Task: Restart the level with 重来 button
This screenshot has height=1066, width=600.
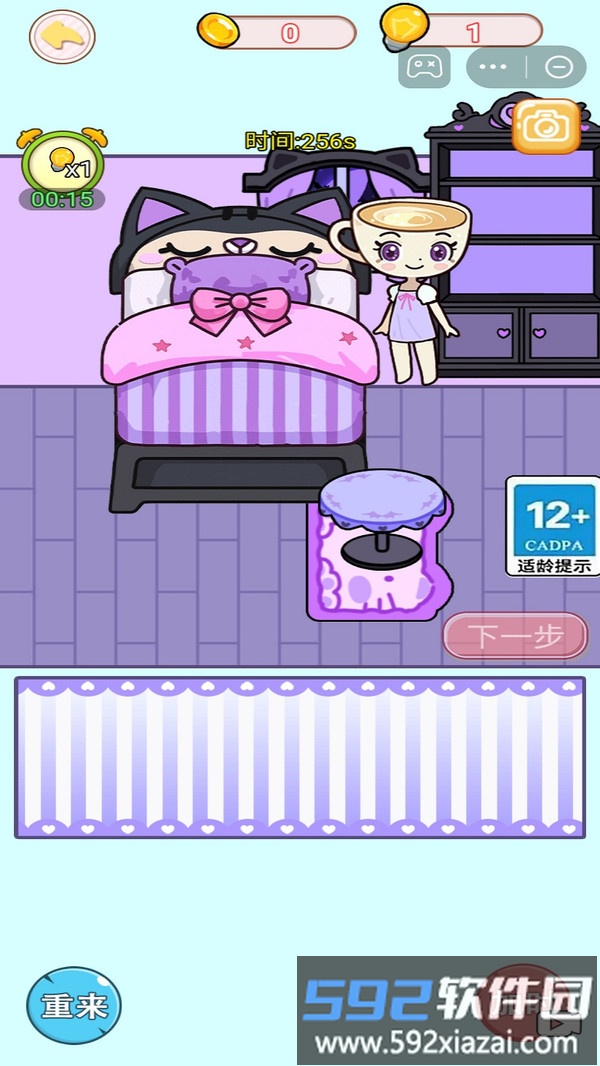Action: 73,1004
